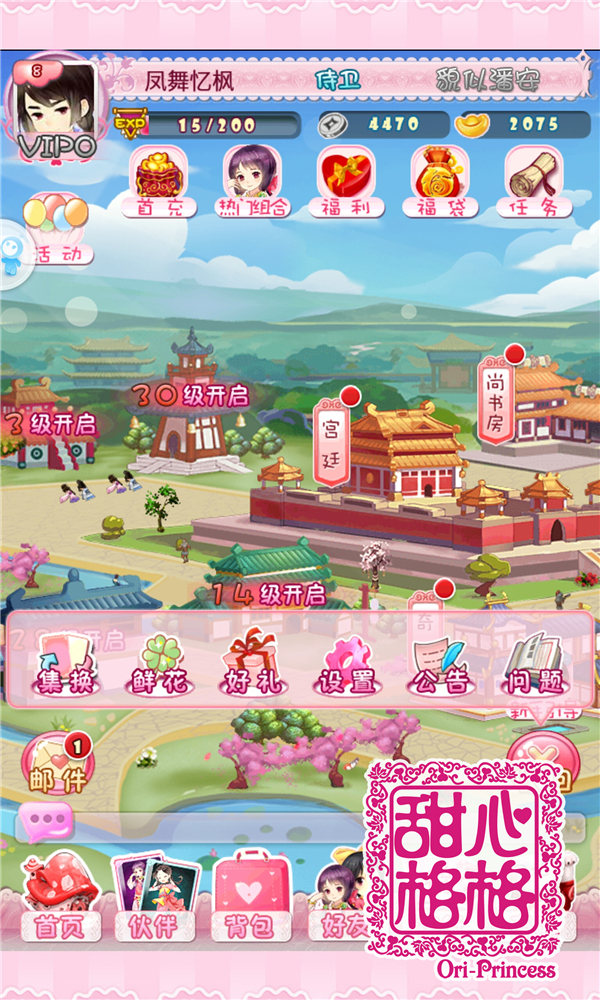Open 热门组合 popular combos
The width and height of the screenshot is (600, 1000).
coord(252,180)
